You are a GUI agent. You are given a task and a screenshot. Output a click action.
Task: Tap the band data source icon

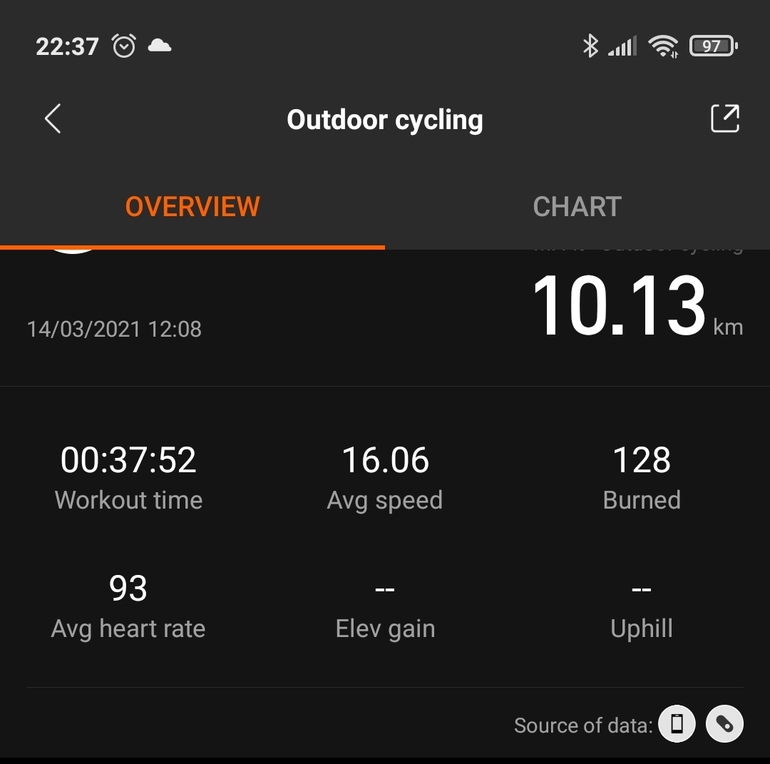pos(724,724)
